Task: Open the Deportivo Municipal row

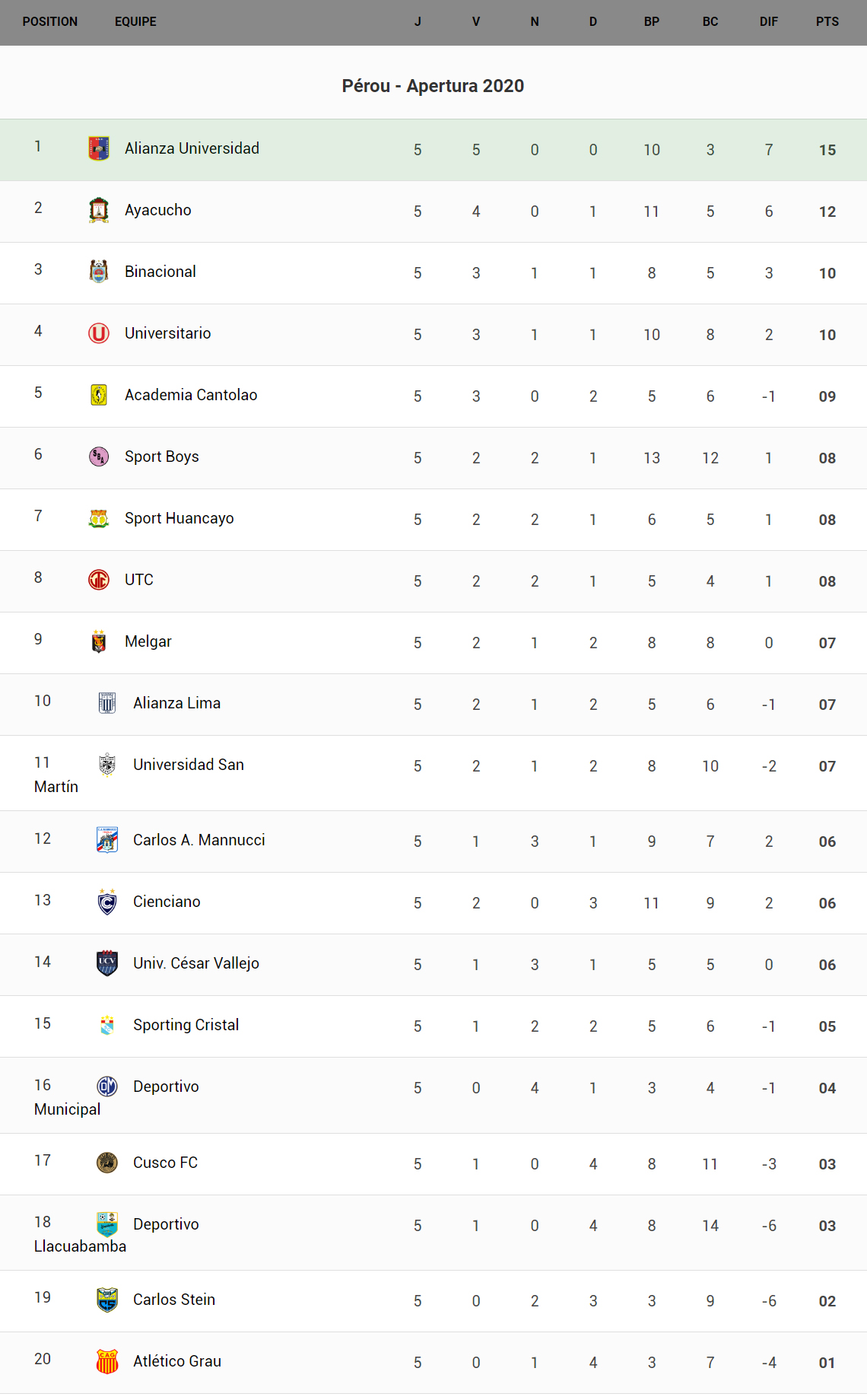Action: [166, 1087]
